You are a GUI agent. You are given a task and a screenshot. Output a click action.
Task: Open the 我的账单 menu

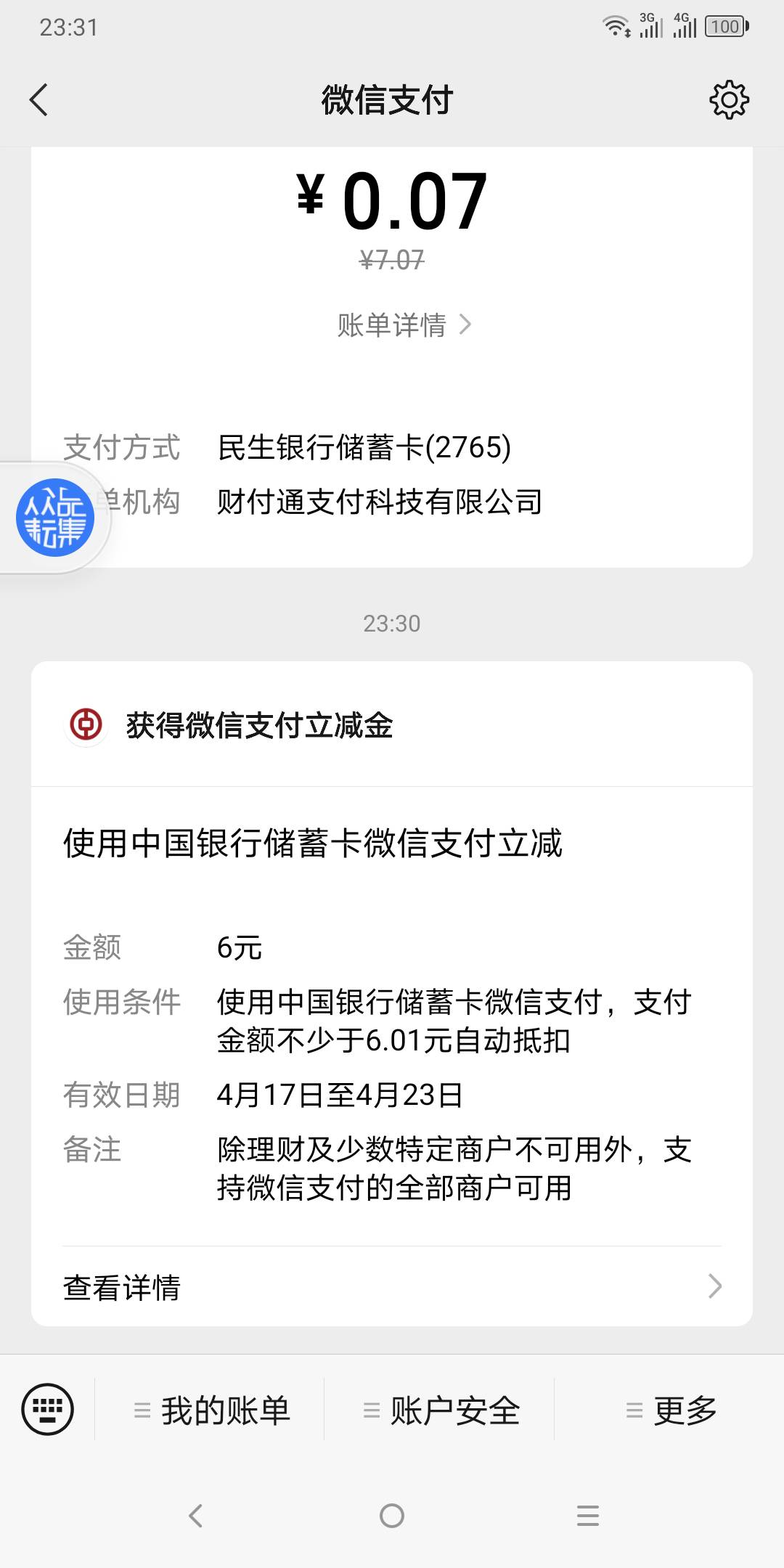click(x=211, y=1410)
